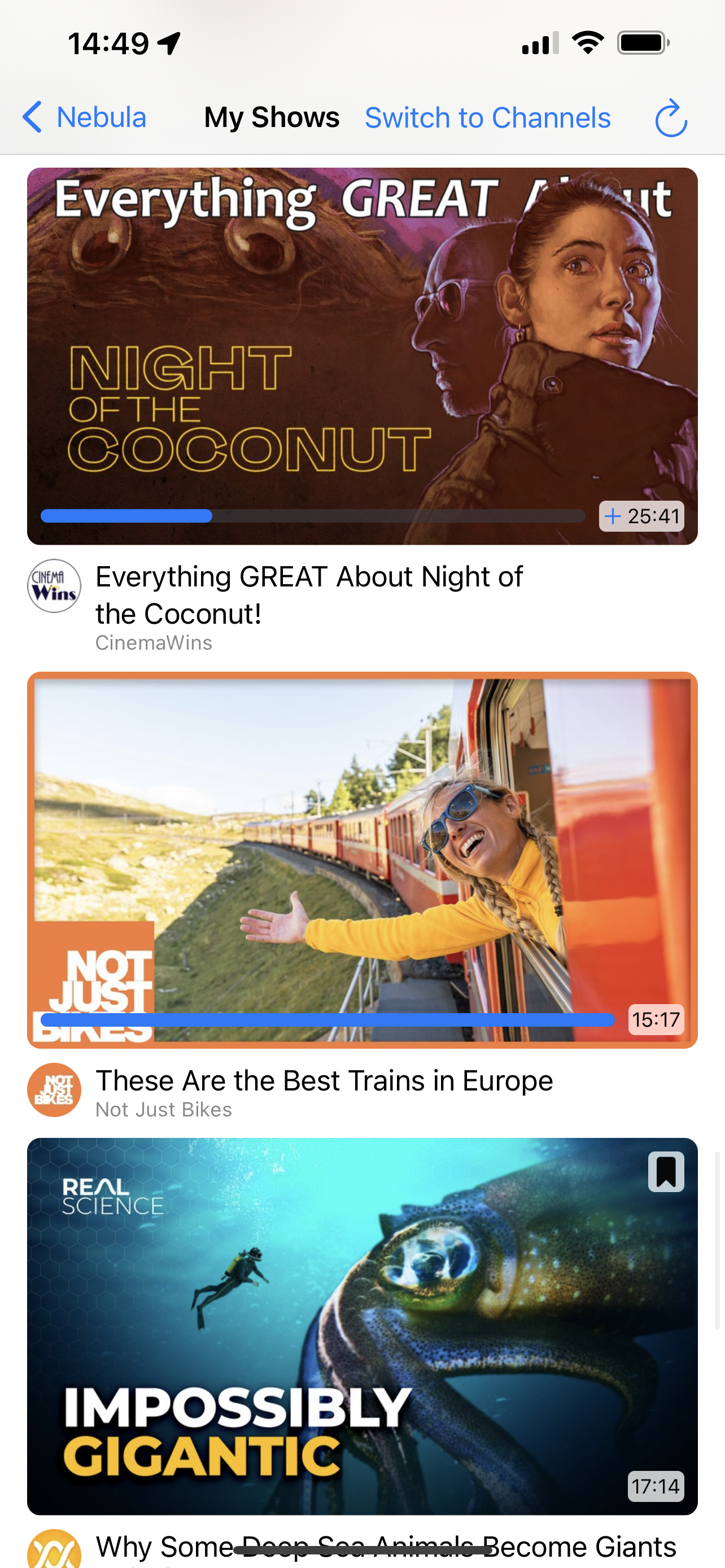The width and height of the screenshot is (725, 1568).
Task: Go back to Nebula
Action: pos(85,117)
